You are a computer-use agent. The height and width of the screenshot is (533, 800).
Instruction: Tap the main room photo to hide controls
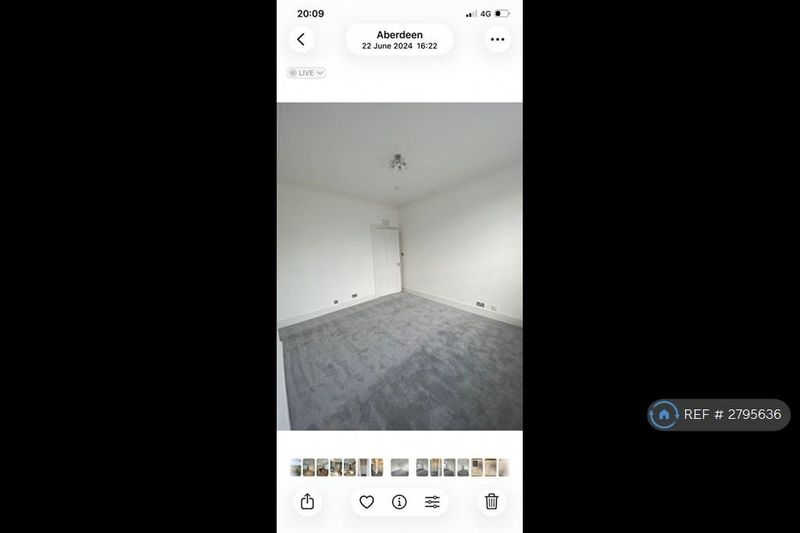point(400,266)
